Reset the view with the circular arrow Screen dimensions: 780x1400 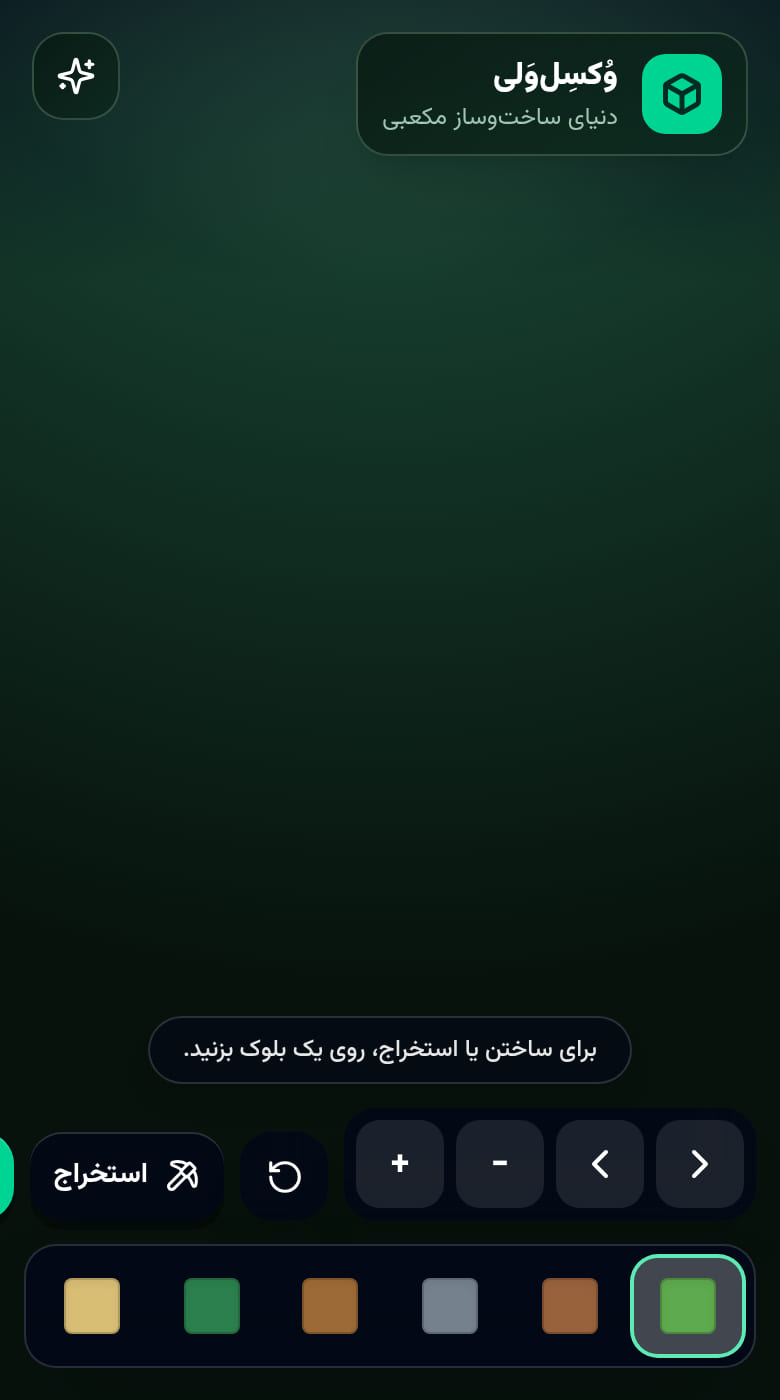tap(284, 1175)
